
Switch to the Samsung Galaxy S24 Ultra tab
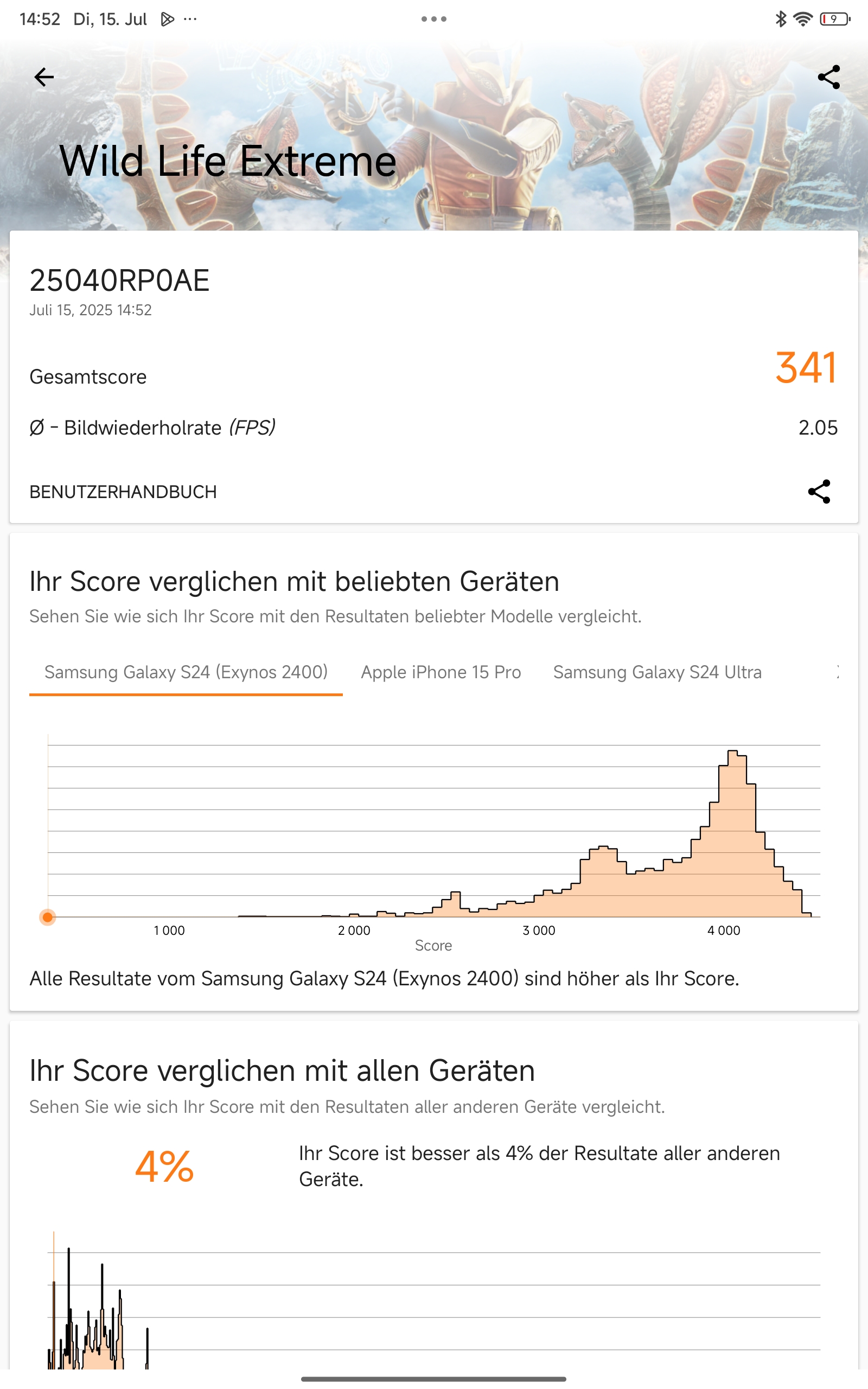coord(658,672)
